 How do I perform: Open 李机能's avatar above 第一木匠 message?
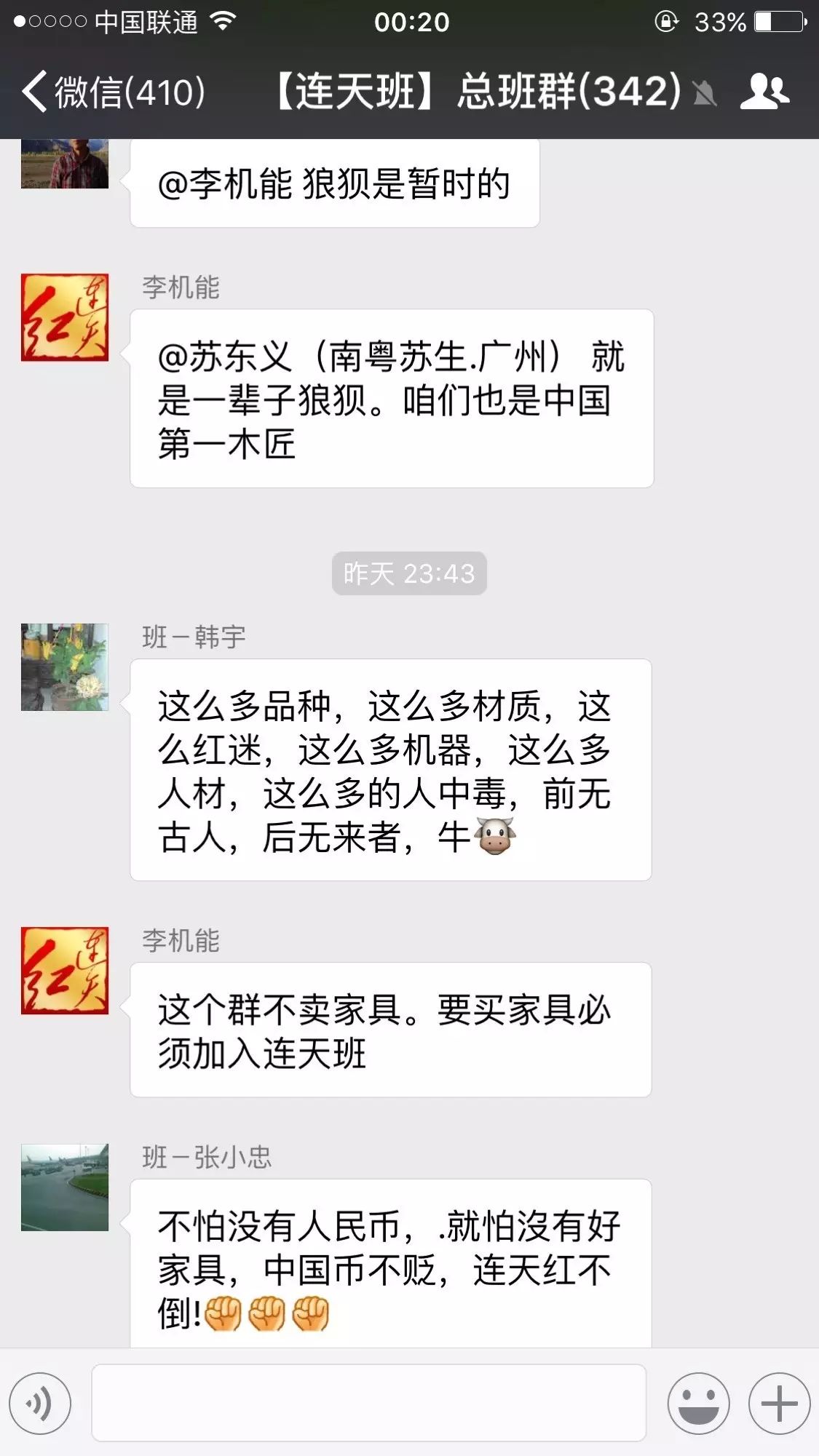coord(65,317)
